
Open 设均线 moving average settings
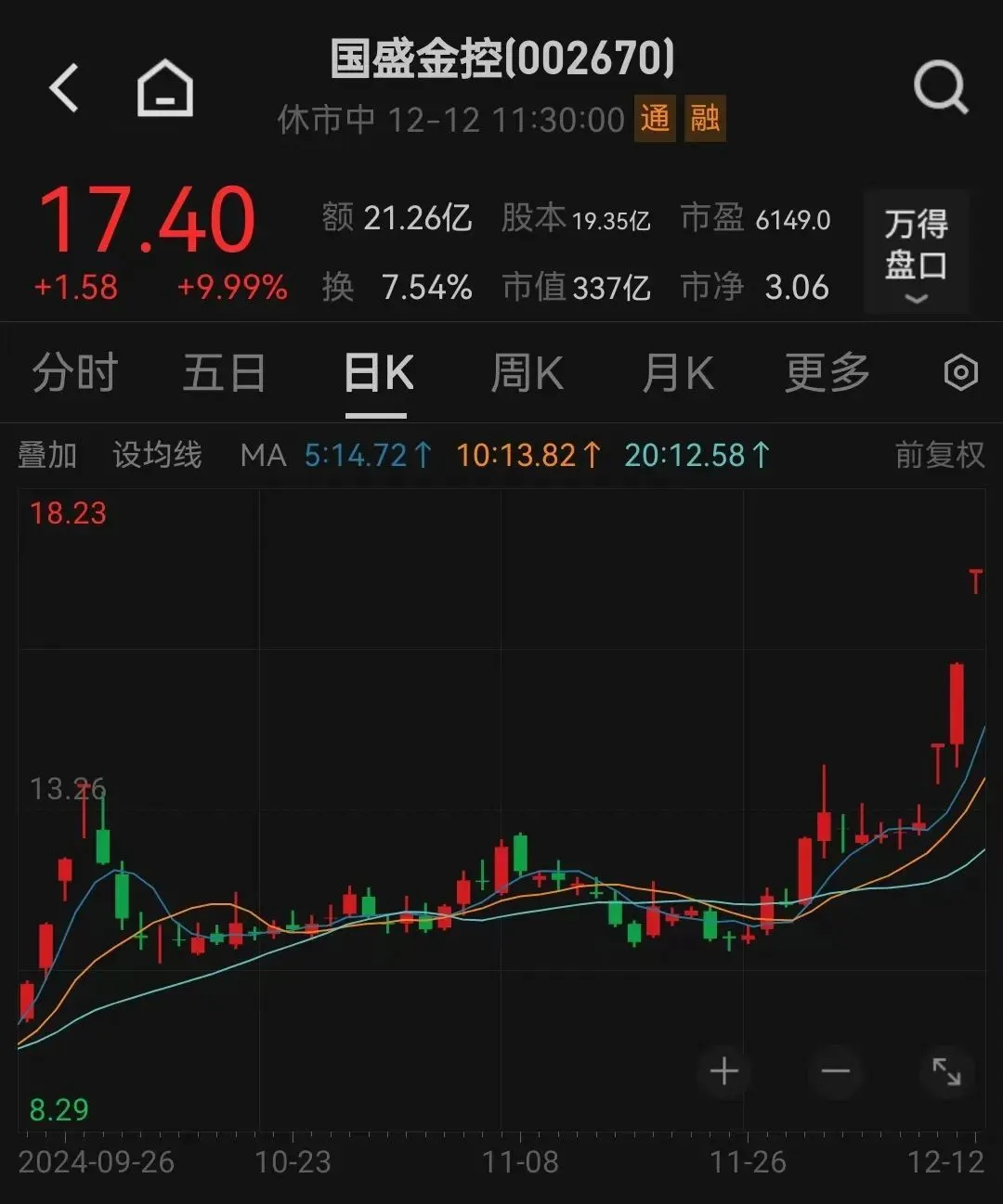click(157, 455)
